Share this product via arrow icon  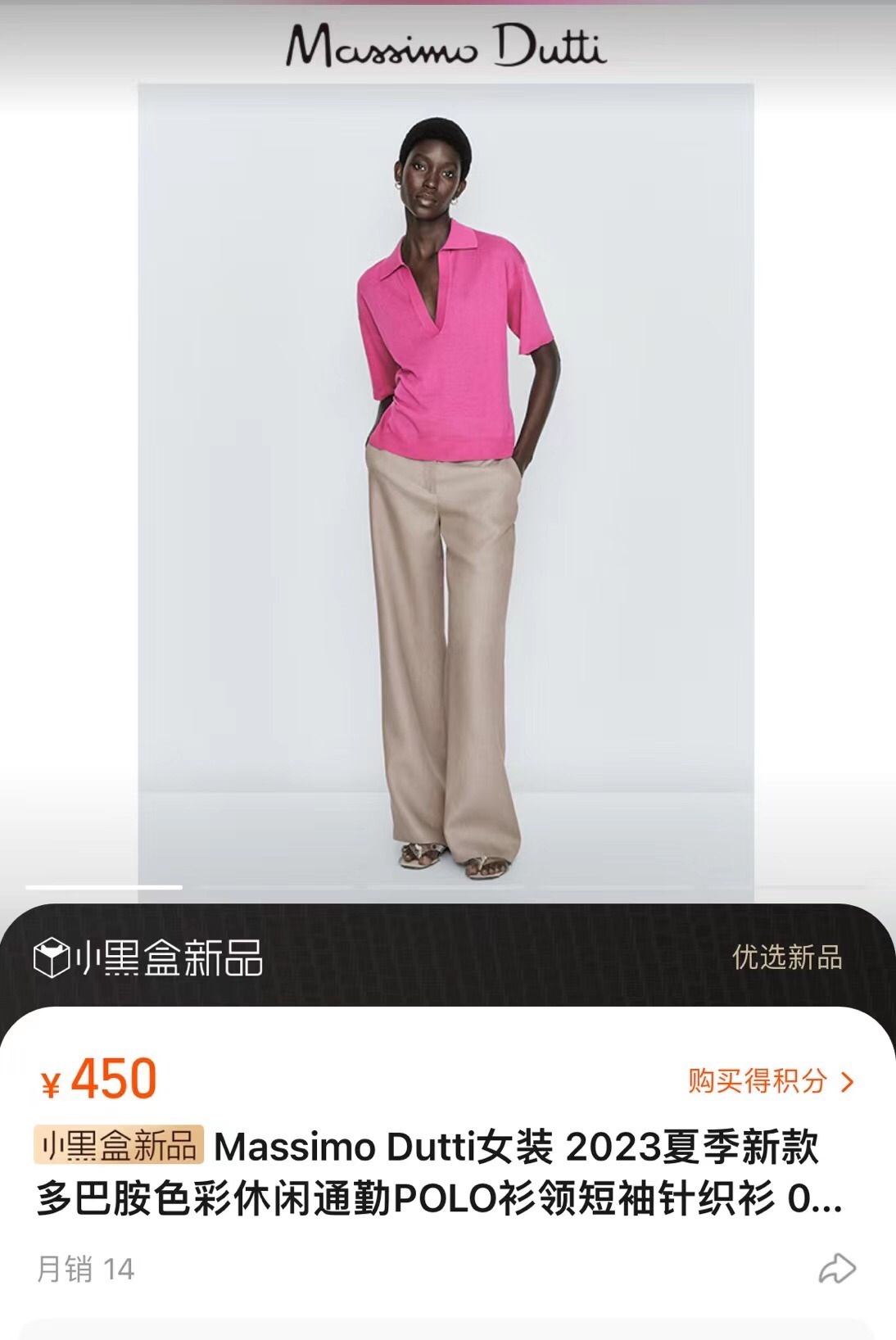[837, 1269]
